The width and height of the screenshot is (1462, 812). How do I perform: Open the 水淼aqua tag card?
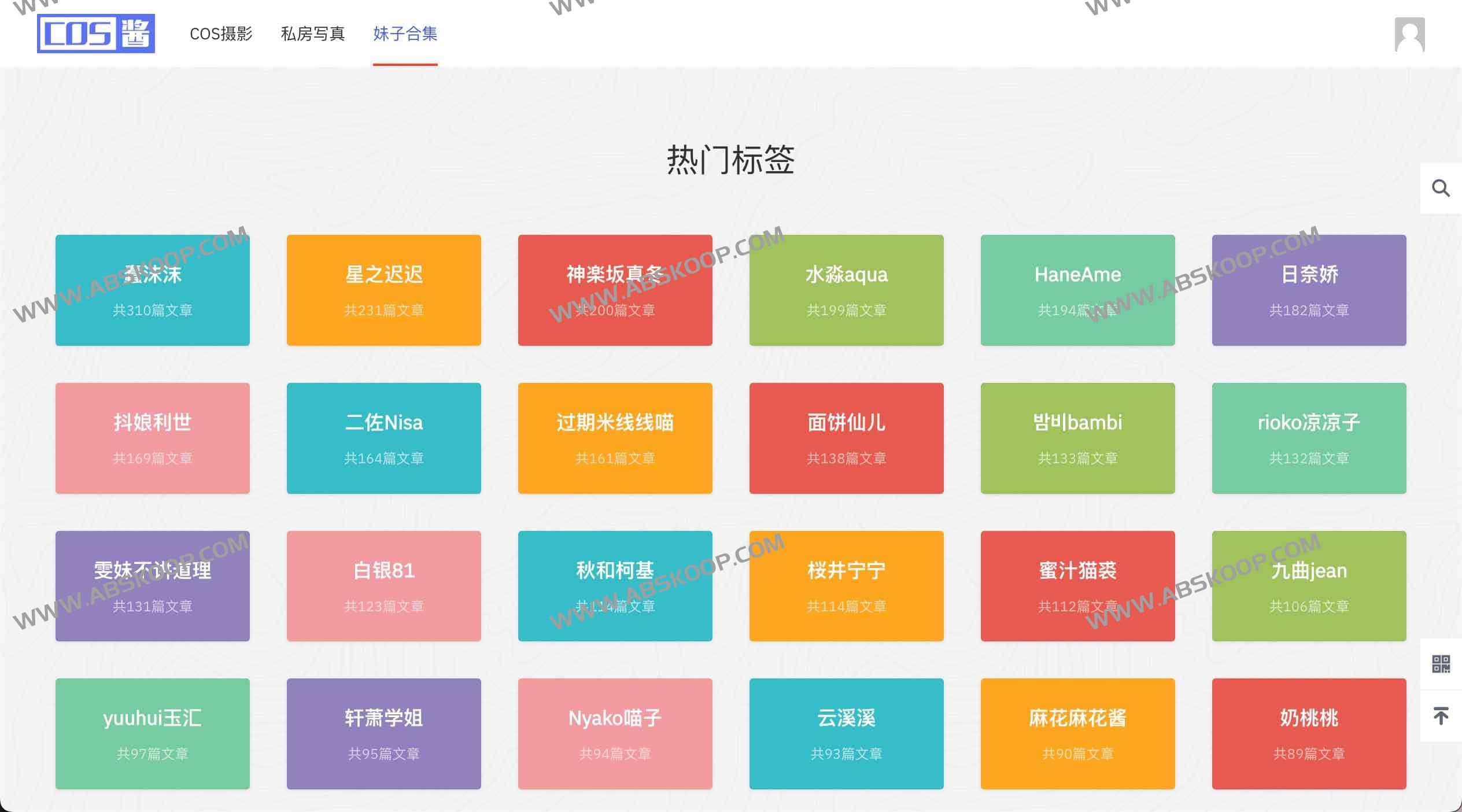[x=846, y=290]
